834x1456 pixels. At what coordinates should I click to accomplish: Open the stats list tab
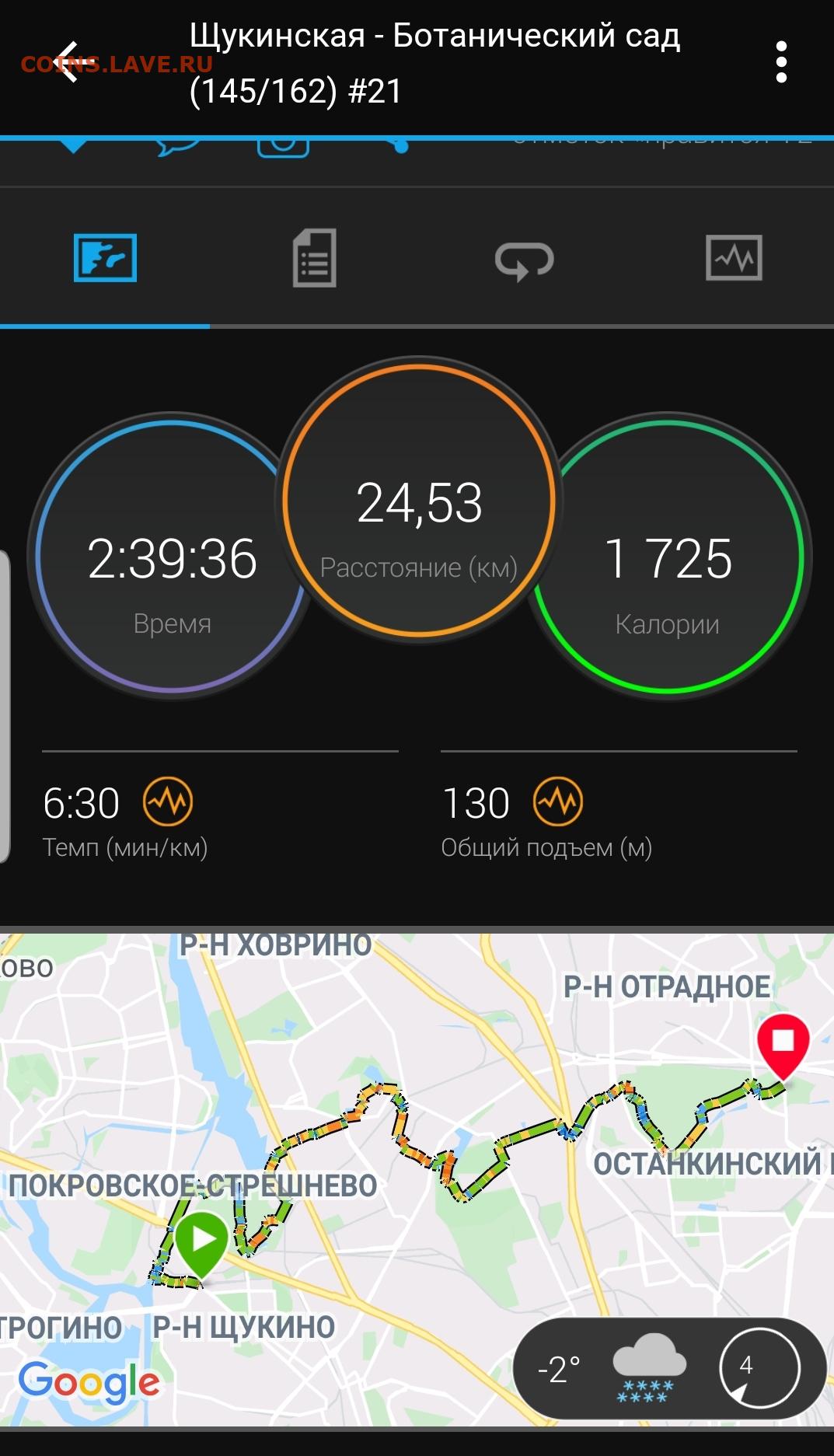pyautogui.click(x=314, y=258)
